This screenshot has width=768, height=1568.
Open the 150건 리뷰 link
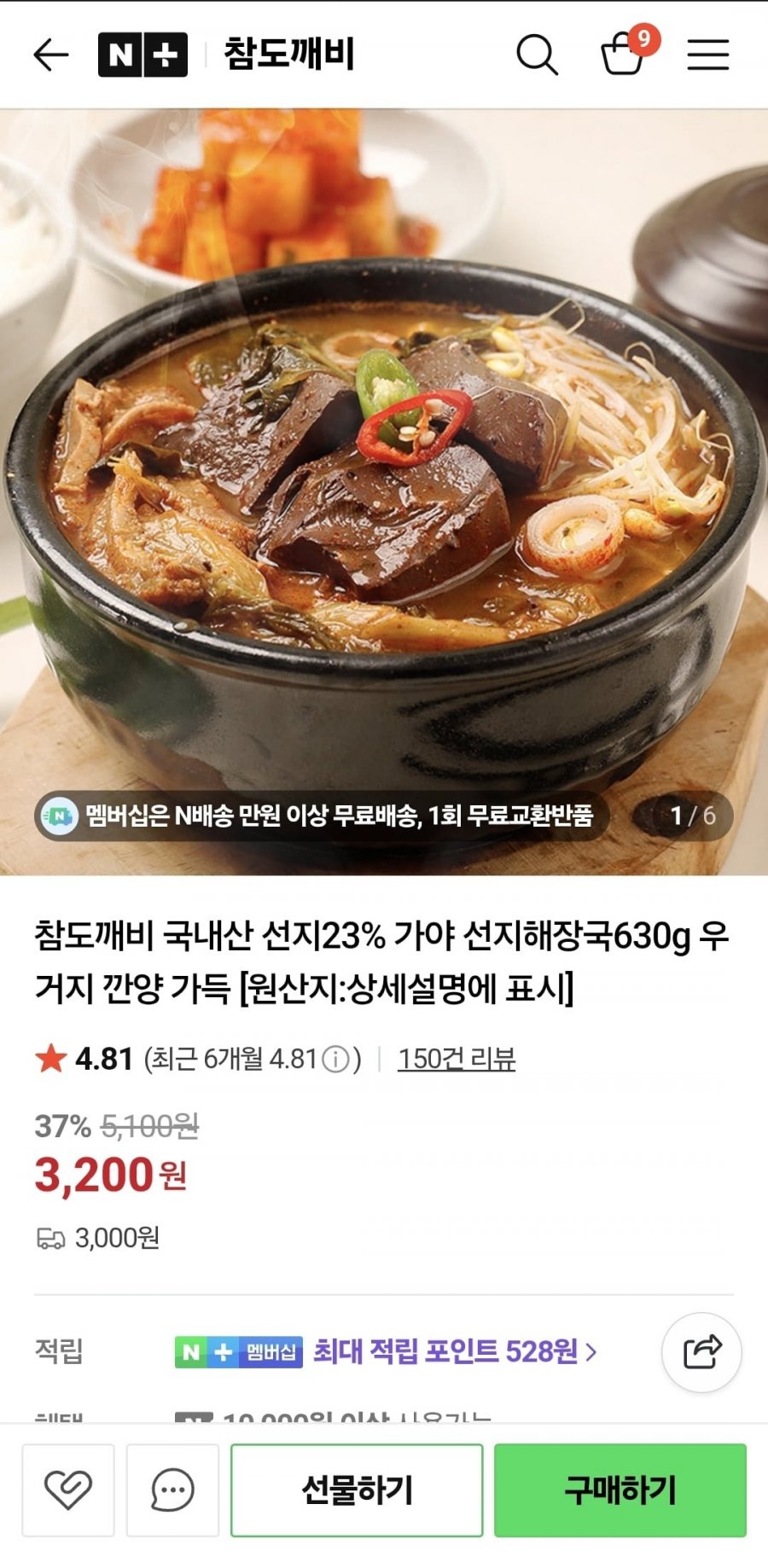tap(456, 1059)
